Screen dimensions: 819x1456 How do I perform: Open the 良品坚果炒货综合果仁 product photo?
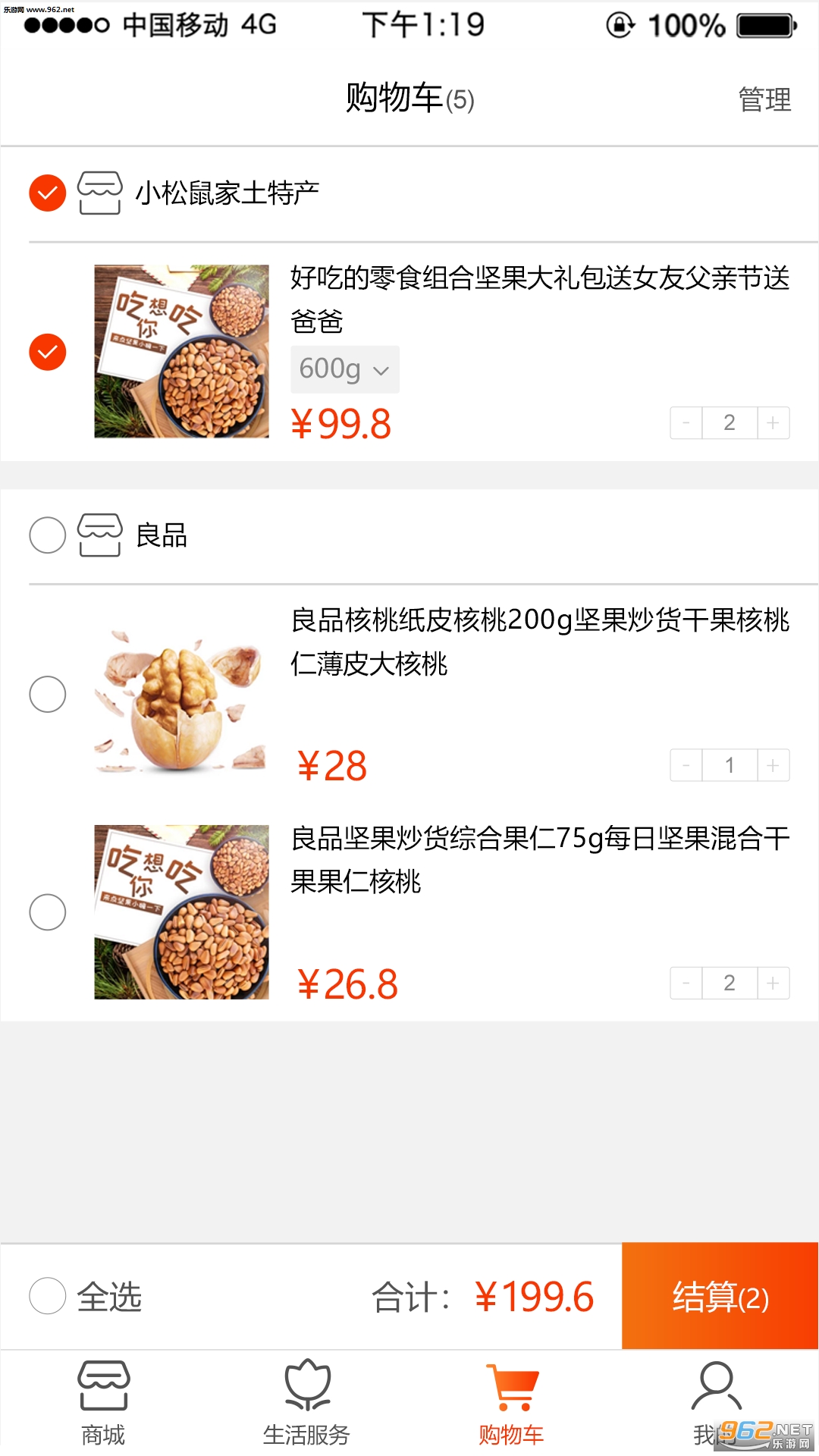pos(181,912)
